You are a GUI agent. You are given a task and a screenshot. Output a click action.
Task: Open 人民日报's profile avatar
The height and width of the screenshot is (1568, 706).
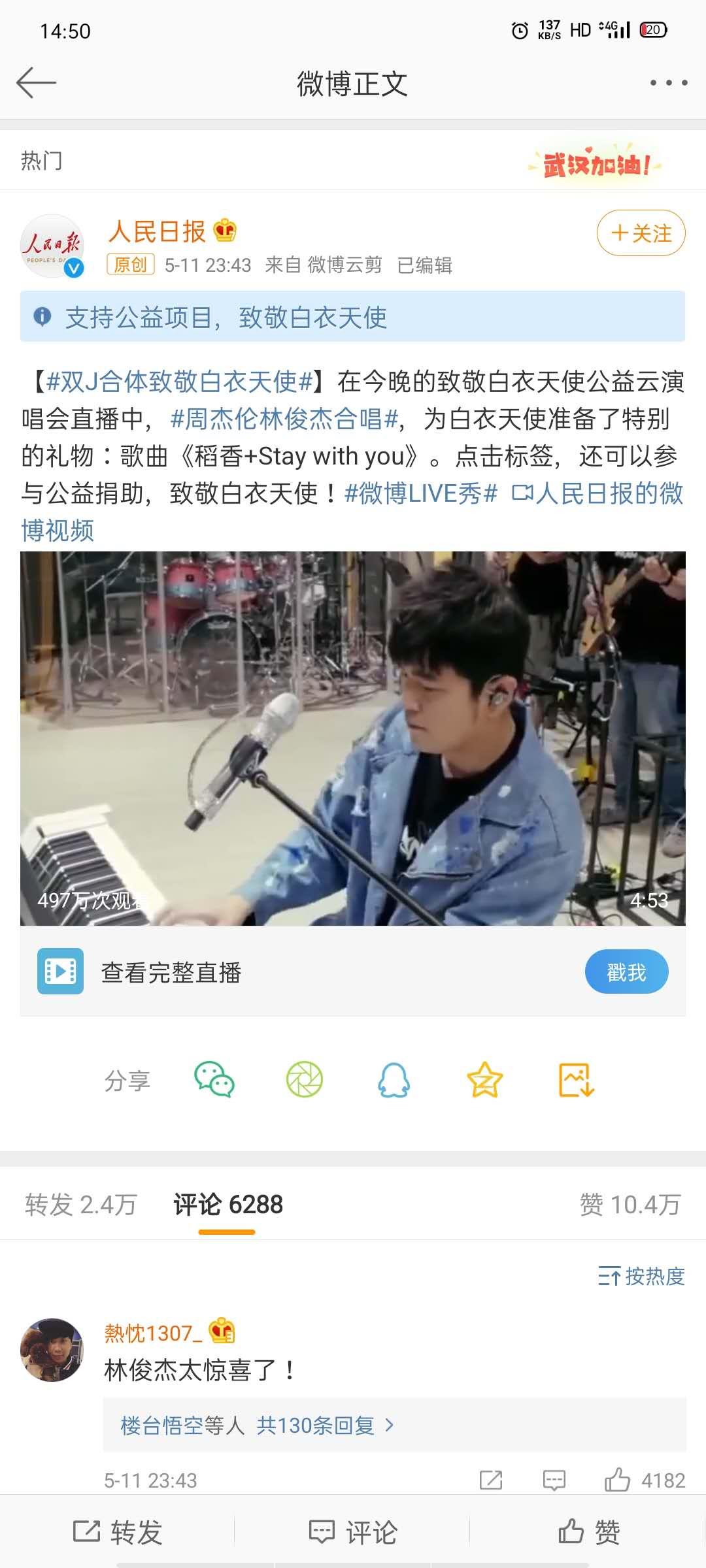click(52, 246)
